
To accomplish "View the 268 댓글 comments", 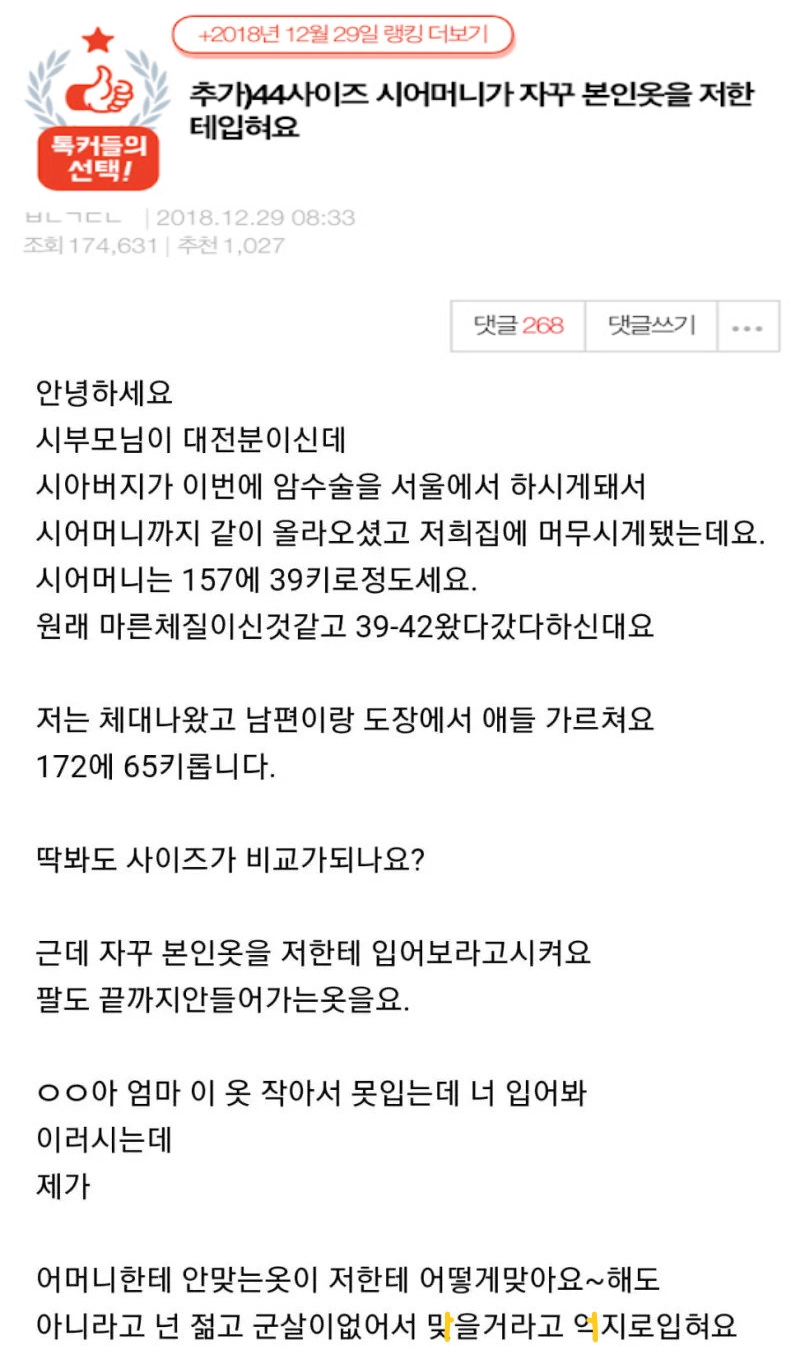I will 518,326.
